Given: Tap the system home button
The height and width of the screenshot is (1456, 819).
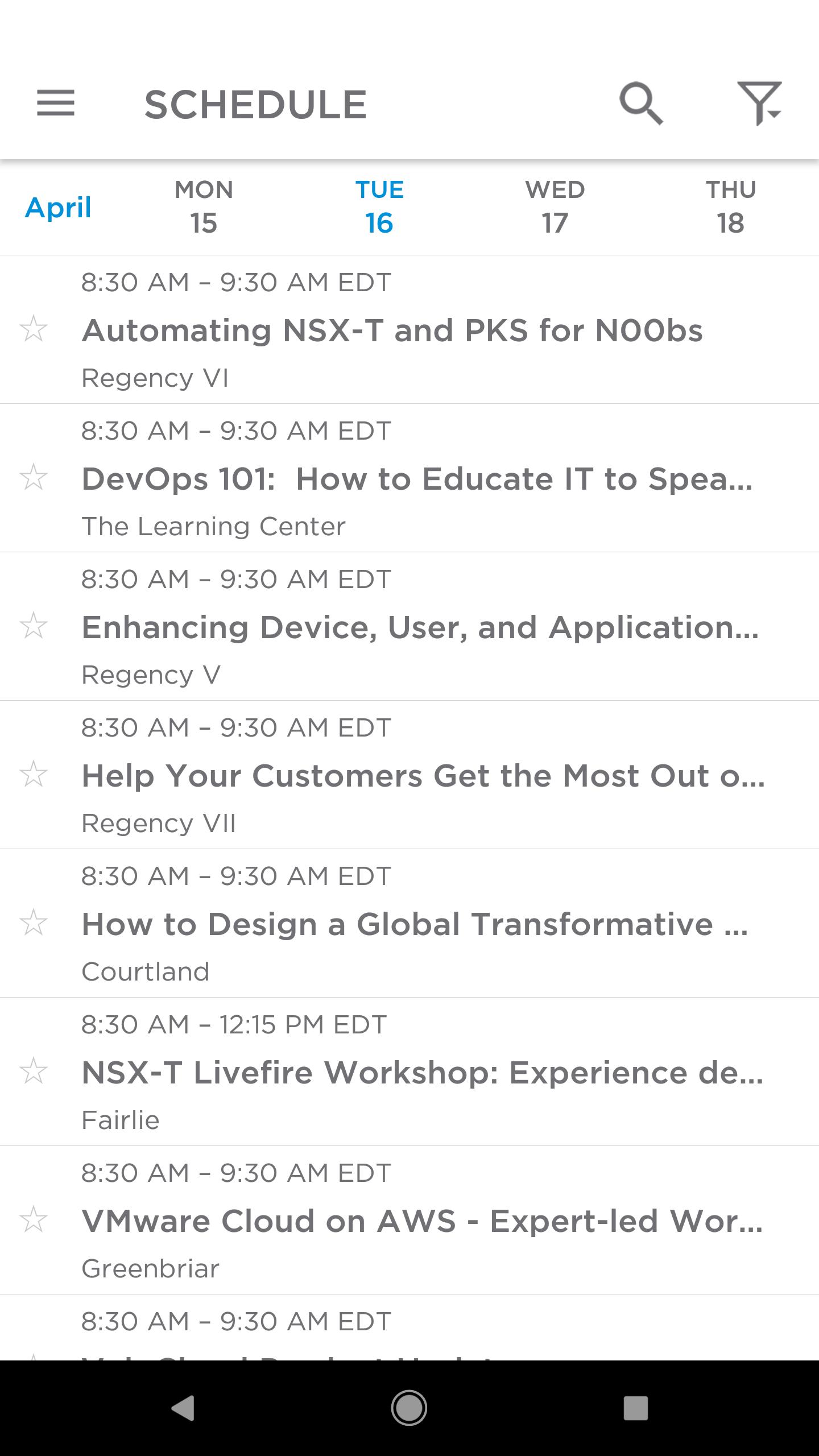Looking at the screenshot, I should click(409, 1408).
